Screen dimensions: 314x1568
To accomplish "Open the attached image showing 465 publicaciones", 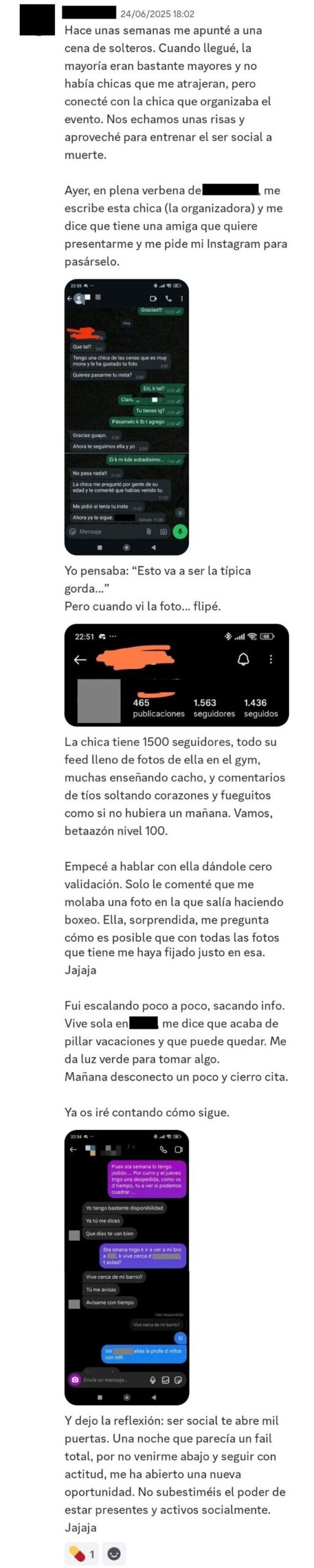I will [177, 675].
